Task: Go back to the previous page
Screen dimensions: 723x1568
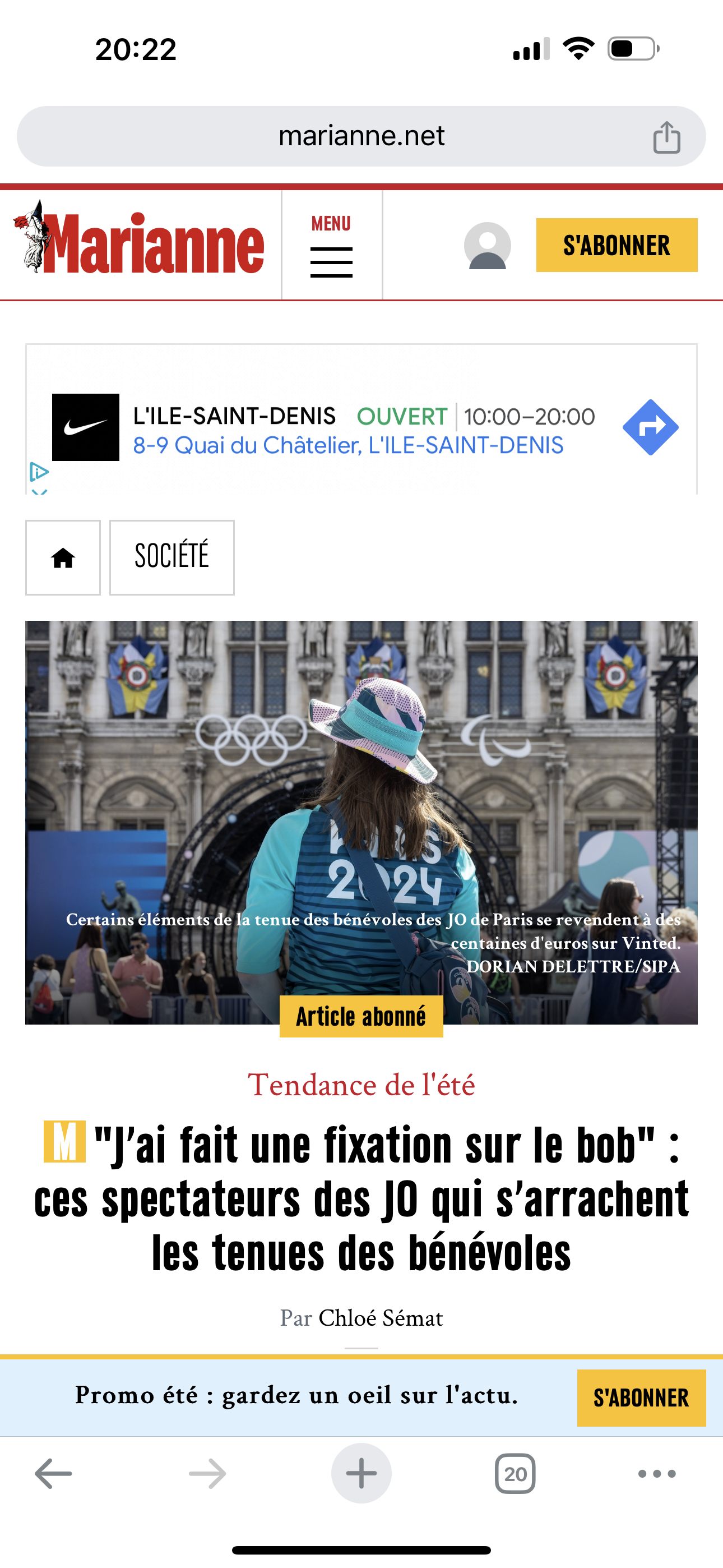Action: click(x=54, y=1474)
